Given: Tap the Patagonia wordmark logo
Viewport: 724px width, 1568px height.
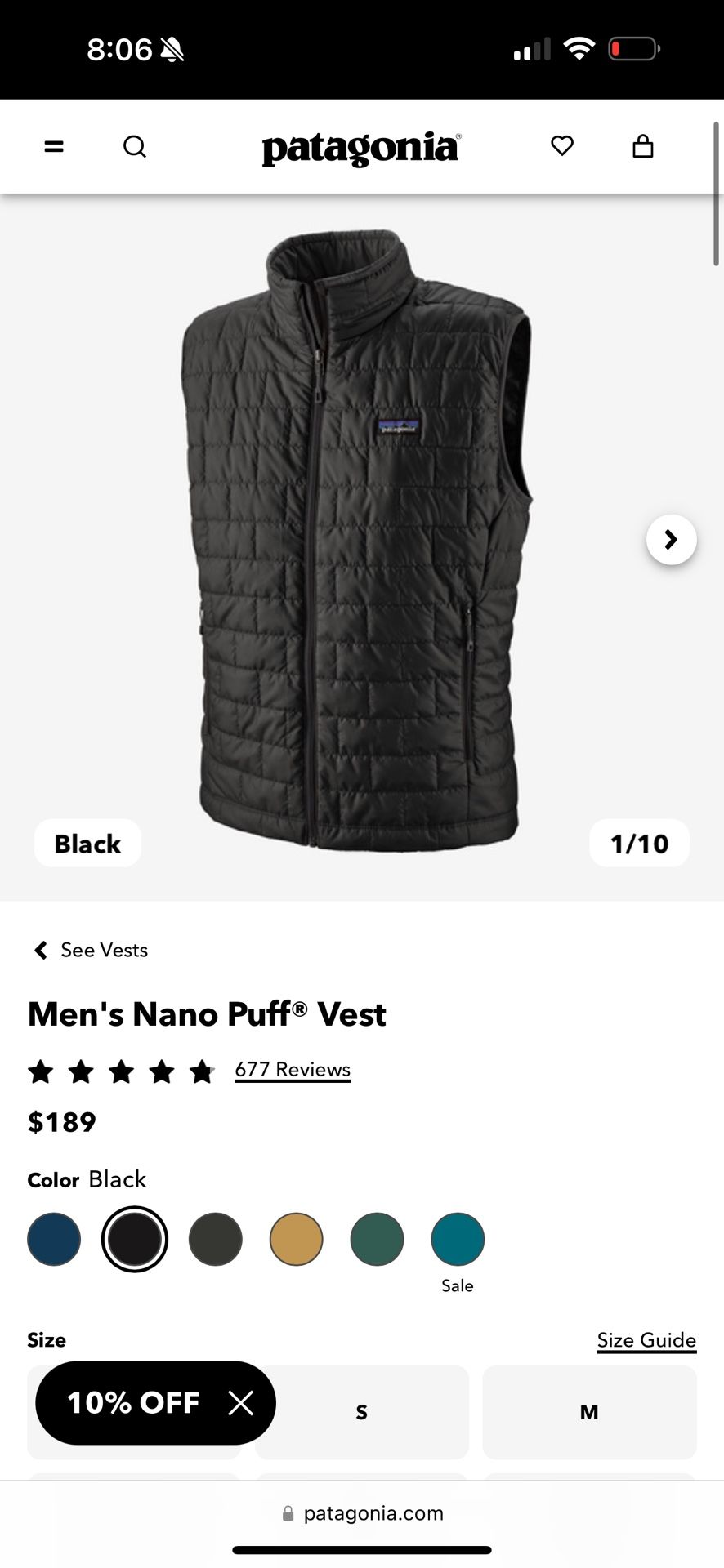Looking at the screenshot, I should pyautogui.click(x=362, y=148).
